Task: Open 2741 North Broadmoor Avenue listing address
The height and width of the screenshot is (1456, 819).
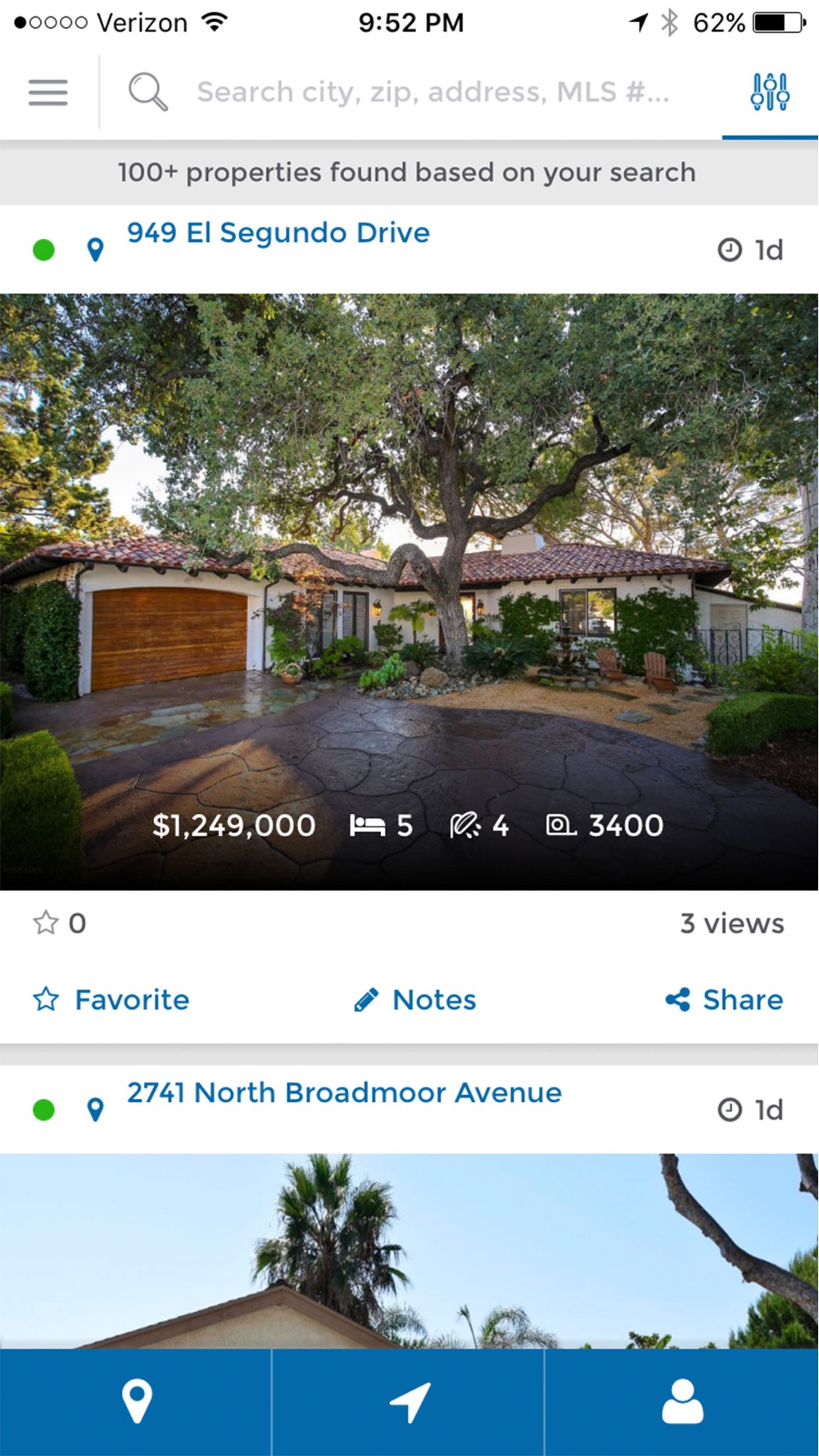Action: pyautogui.click(x=344, y=1093)
